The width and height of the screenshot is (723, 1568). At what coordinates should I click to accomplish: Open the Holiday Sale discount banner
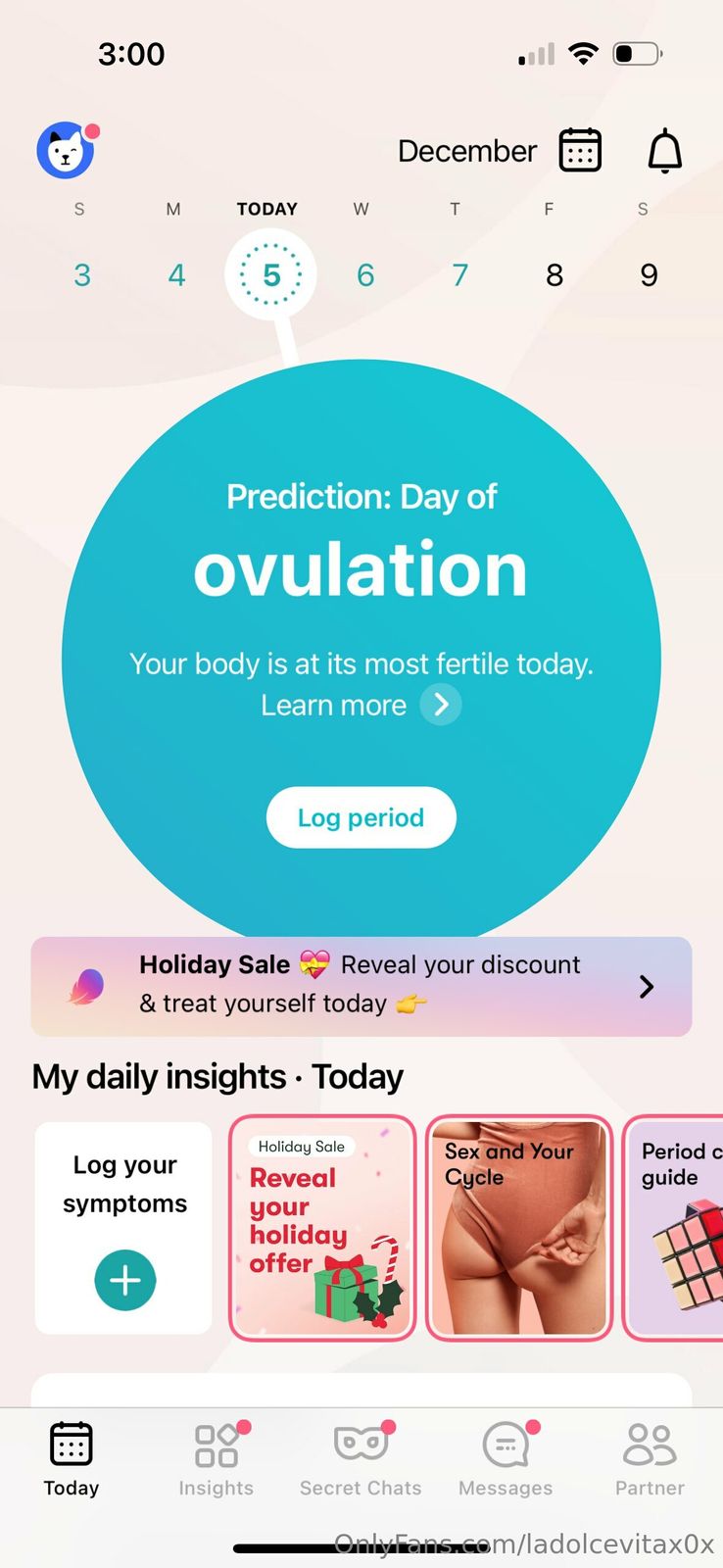(361, 986)
